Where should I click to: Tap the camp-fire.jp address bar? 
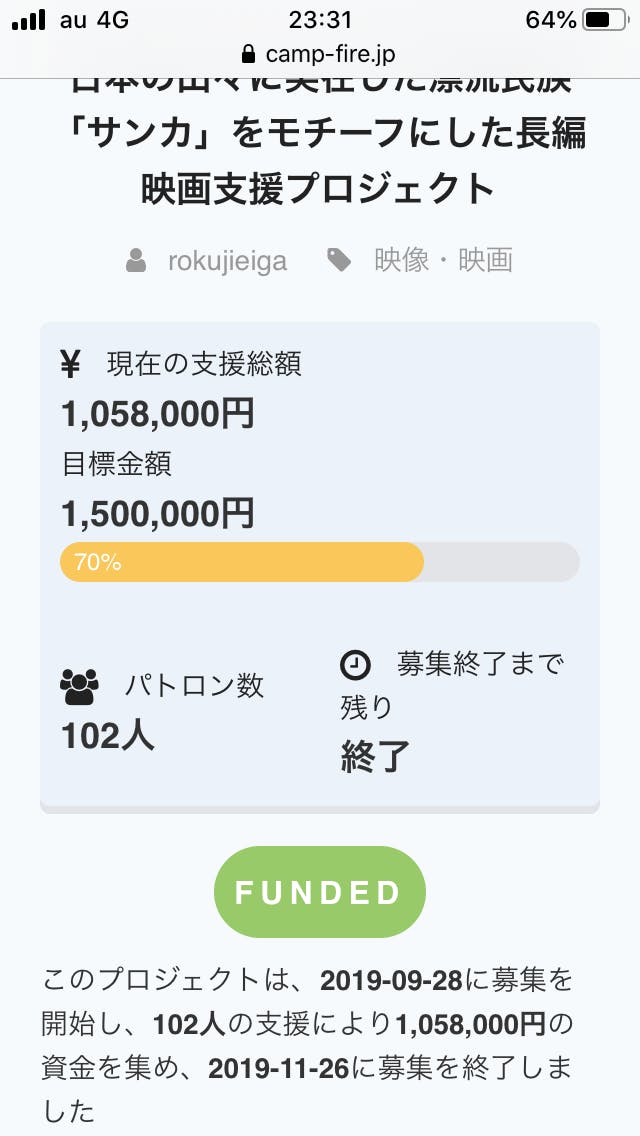(x=320, y=54)
